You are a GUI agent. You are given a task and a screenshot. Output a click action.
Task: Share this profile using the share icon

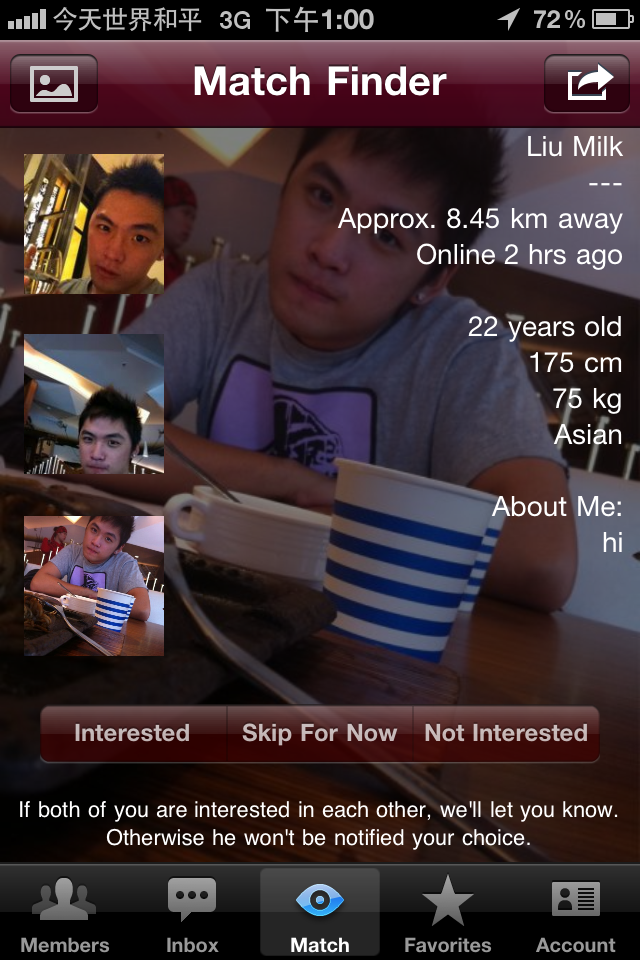point(587,82)
